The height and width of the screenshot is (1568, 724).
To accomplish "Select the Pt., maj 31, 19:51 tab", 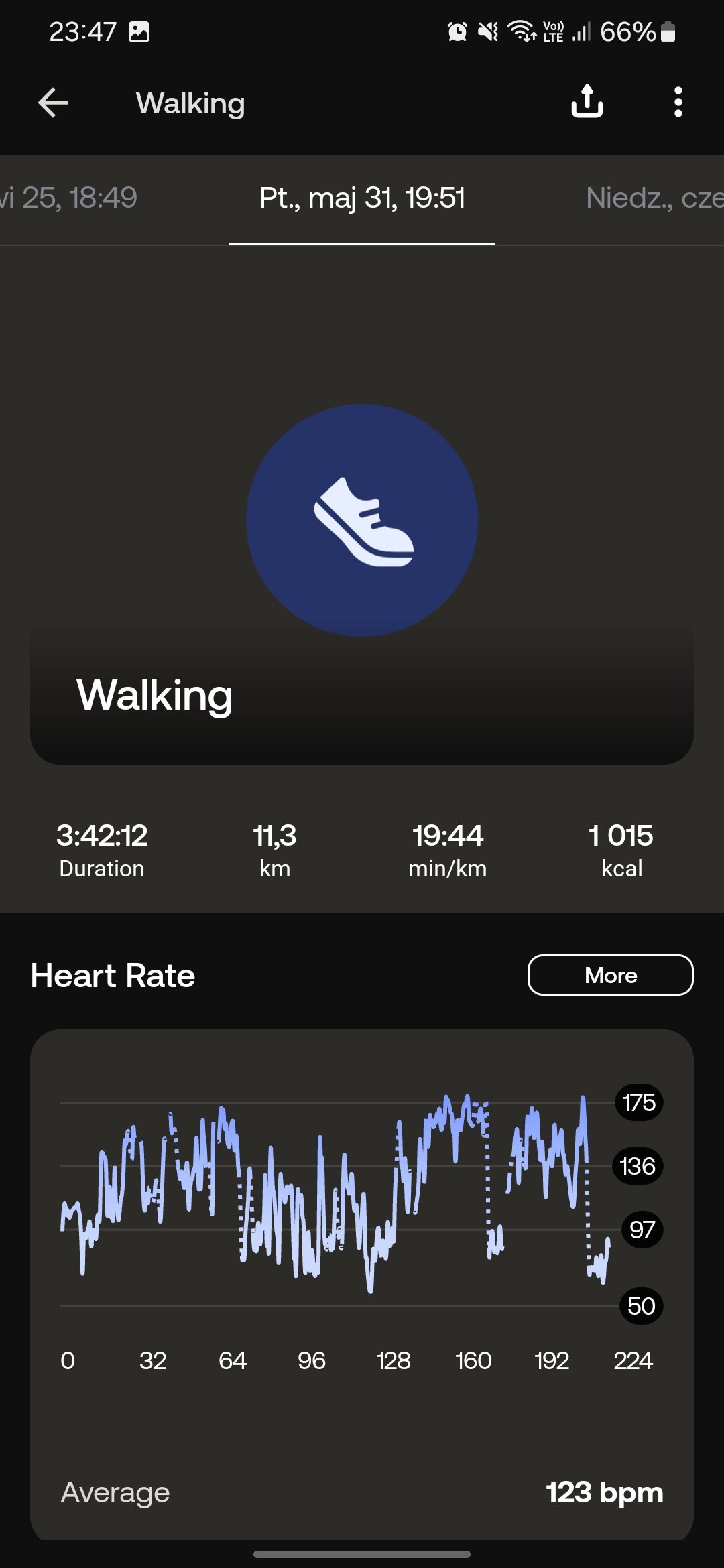I will (x=362, y=198).
